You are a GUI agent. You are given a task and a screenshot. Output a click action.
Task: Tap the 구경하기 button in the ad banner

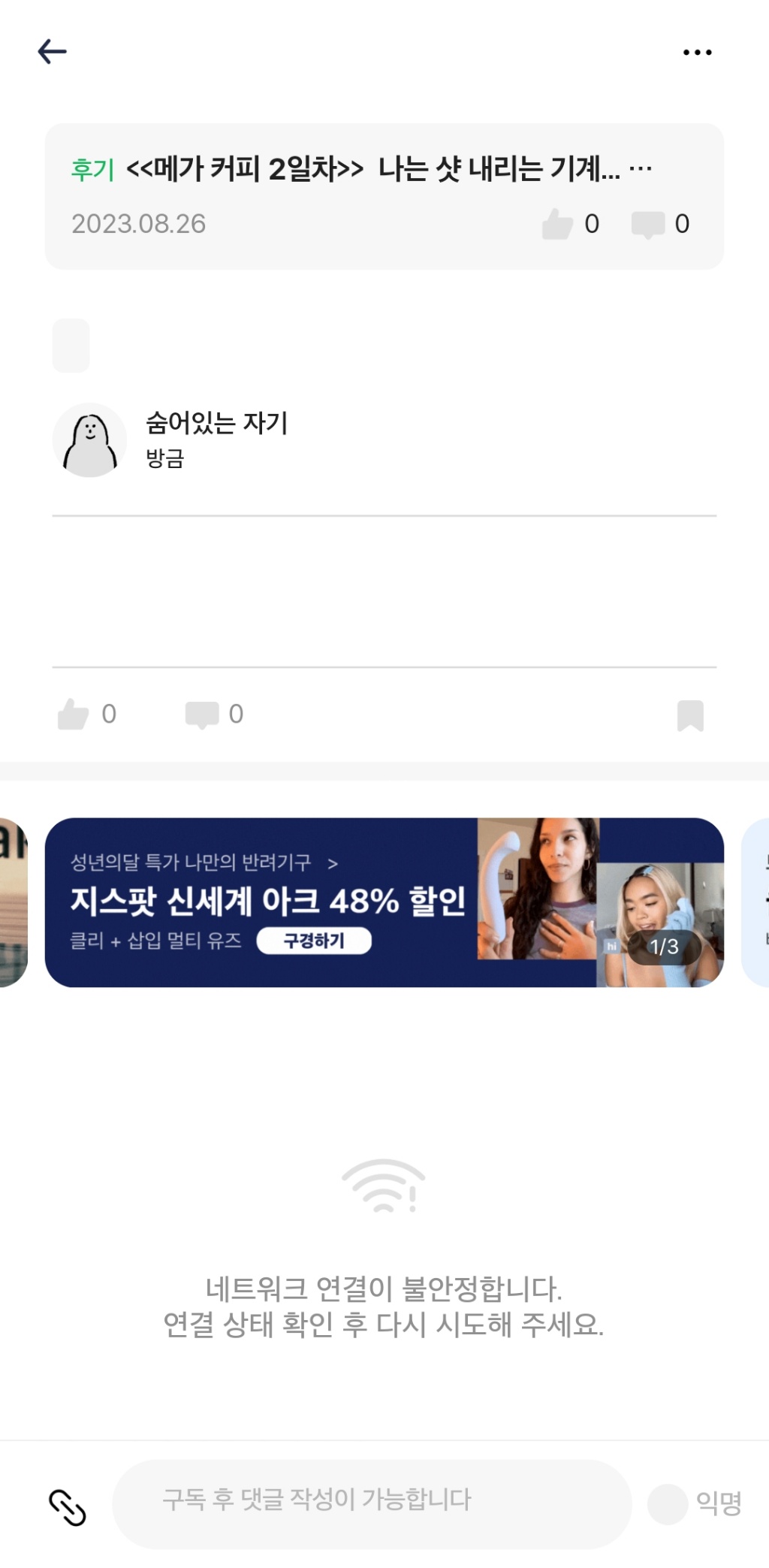(x=315, y=940)
